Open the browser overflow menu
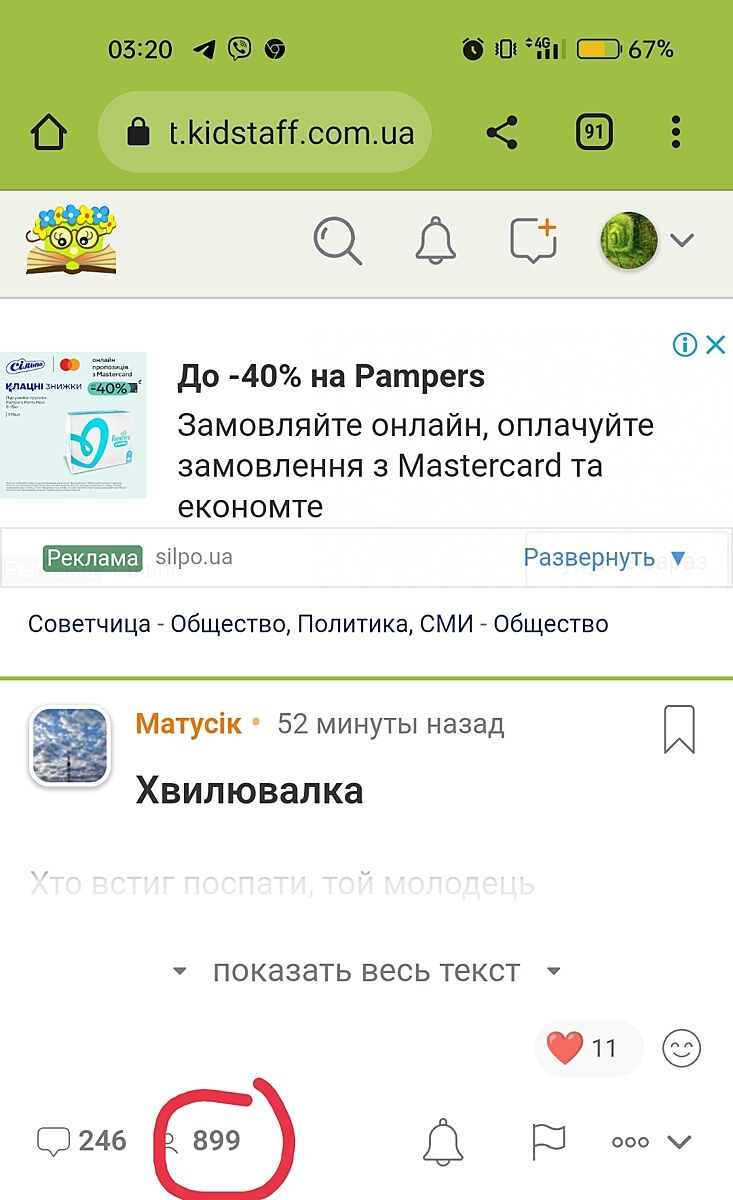The height and width of the screenshot is (1200, 733). click(677, 132)
